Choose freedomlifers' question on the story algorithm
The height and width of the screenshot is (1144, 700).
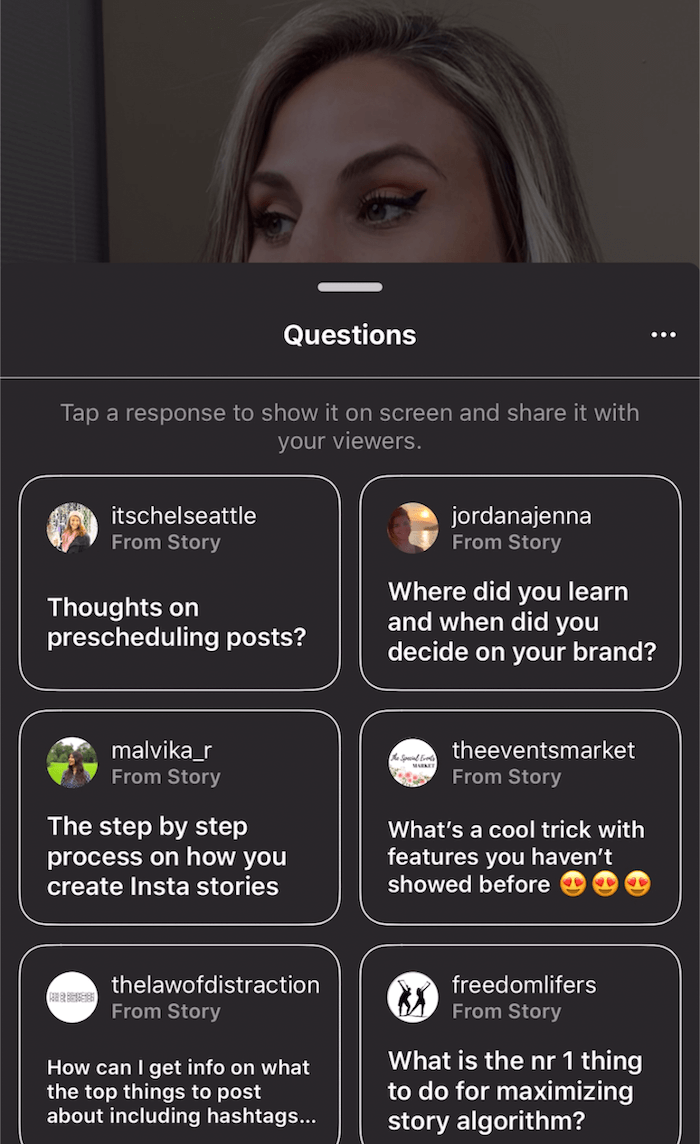click(520, 1044)
